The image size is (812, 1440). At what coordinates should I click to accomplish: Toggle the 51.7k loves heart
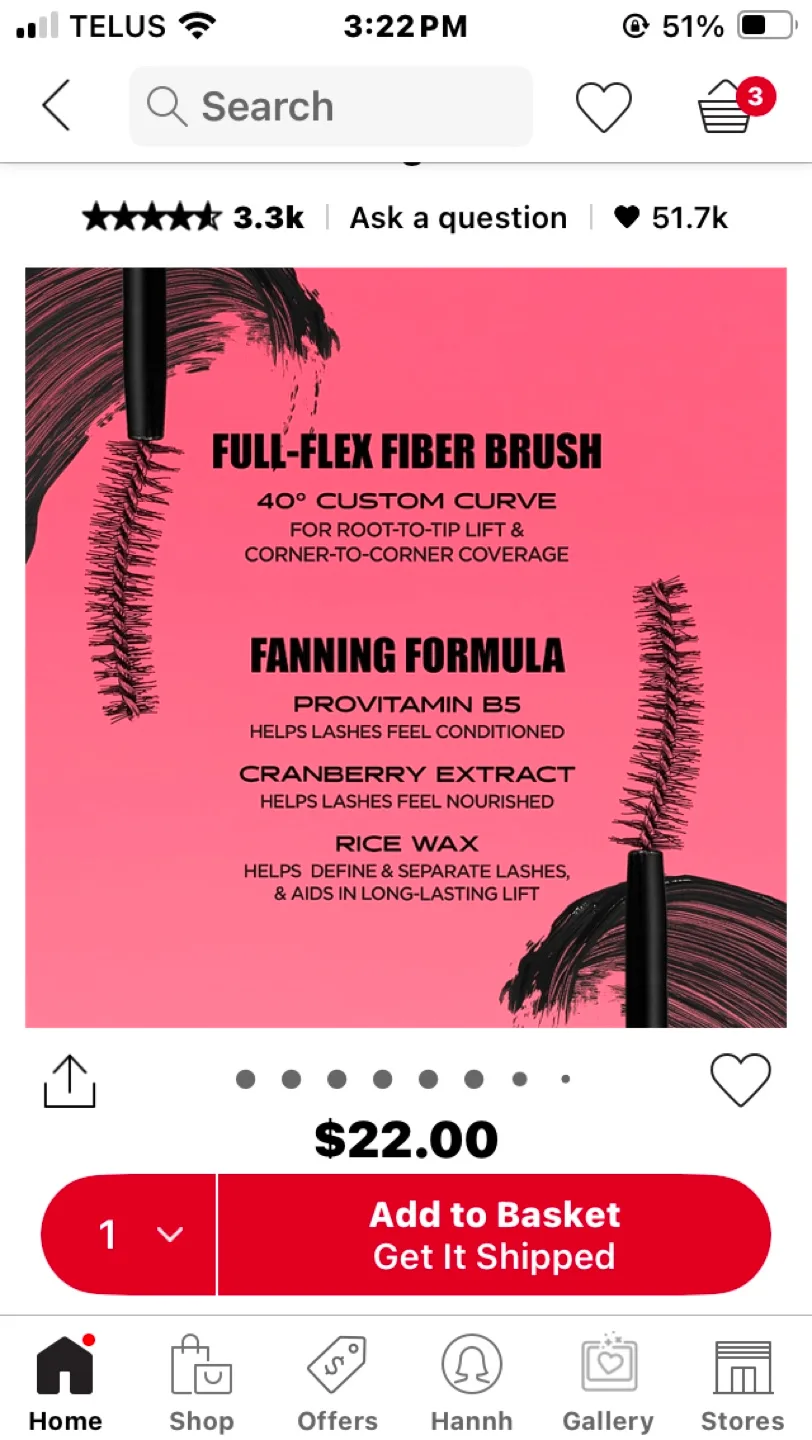pyautogui.click(x=627, y=218)
